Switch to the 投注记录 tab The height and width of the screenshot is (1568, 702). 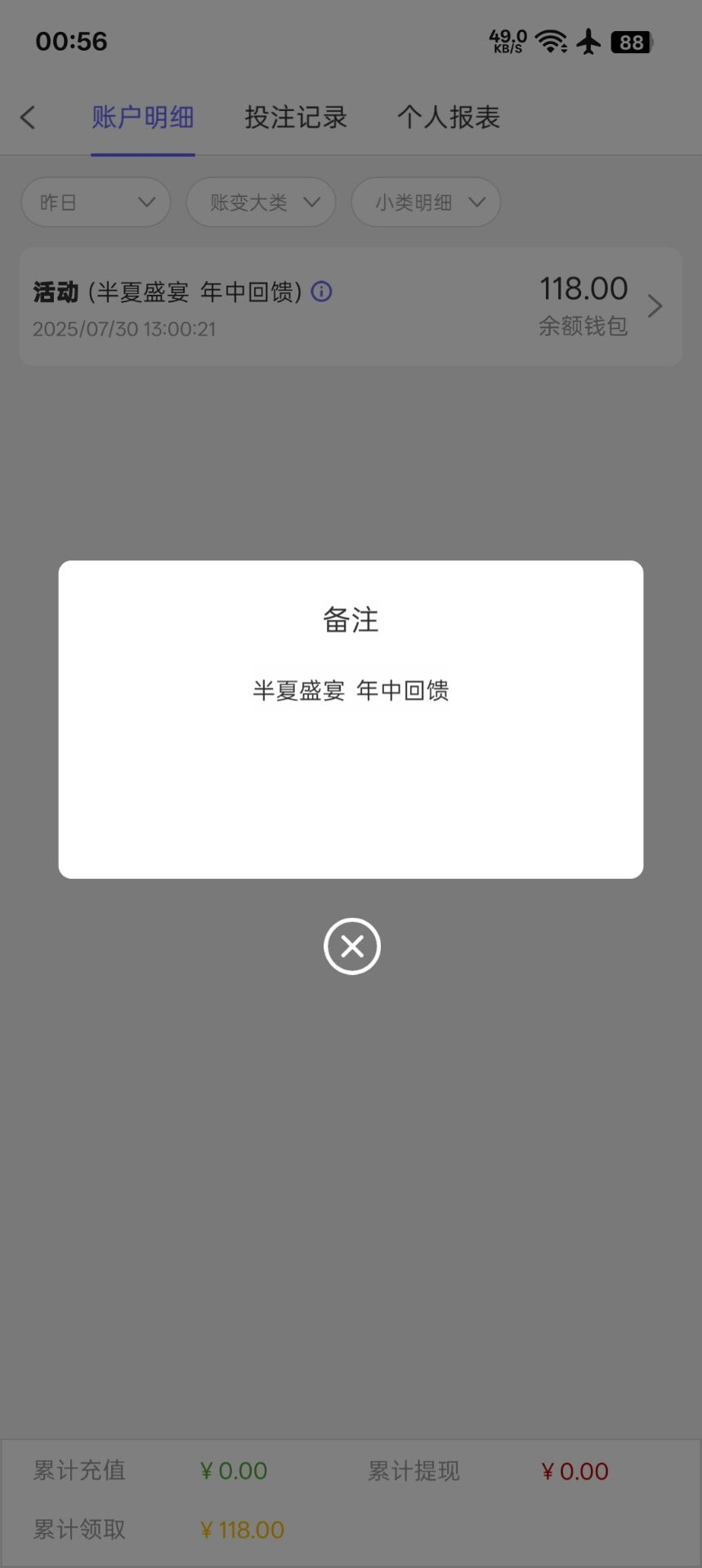click(296, 118)
